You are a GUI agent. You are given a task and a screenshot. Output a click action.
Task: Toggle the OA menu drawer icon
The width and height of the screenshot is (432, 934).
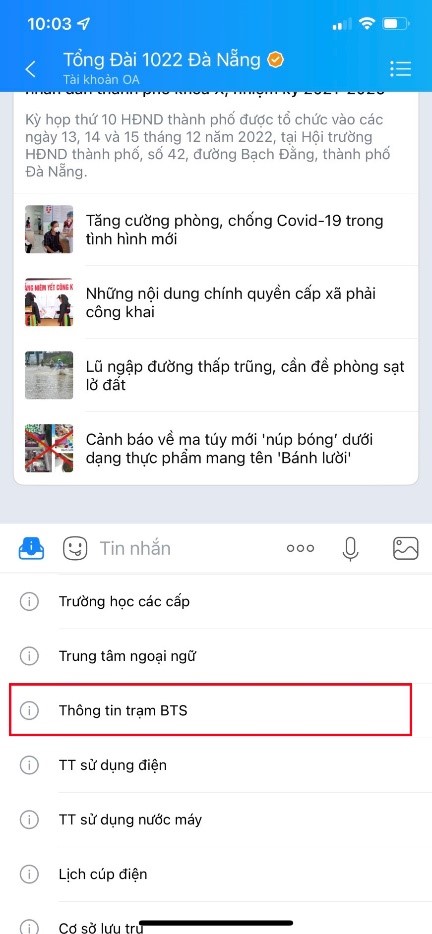click(x=31, y=548)
